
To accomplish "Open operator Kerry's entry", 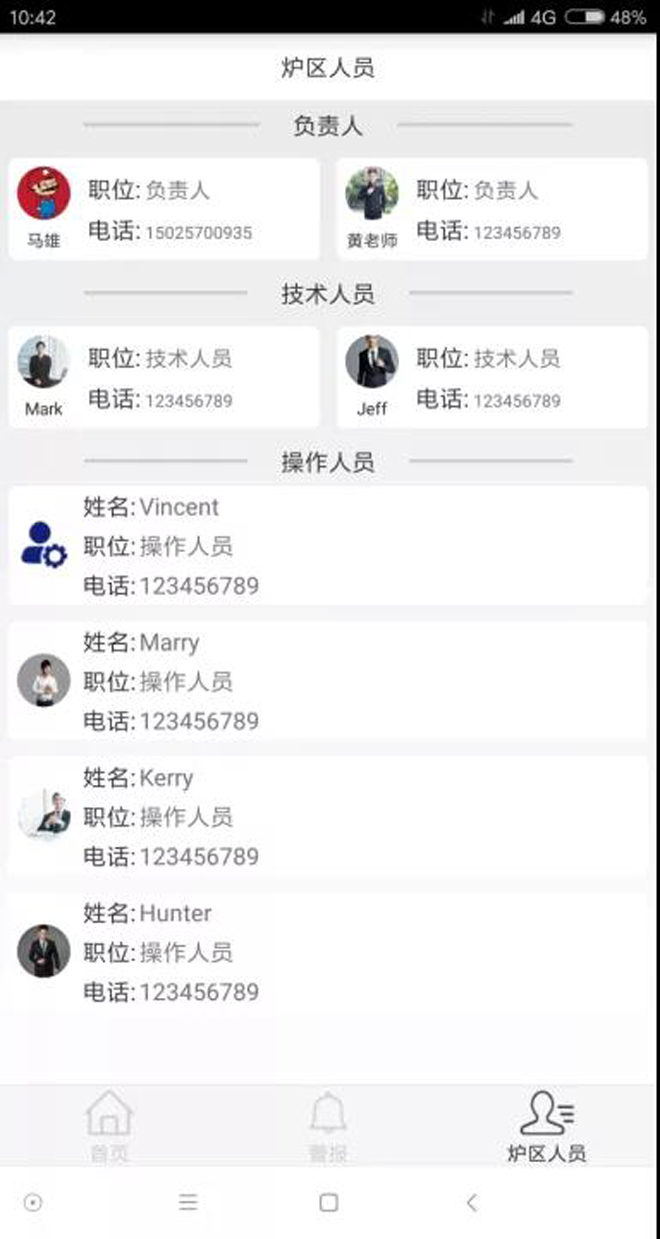I will pyautogui.click(x=328, y=817).
